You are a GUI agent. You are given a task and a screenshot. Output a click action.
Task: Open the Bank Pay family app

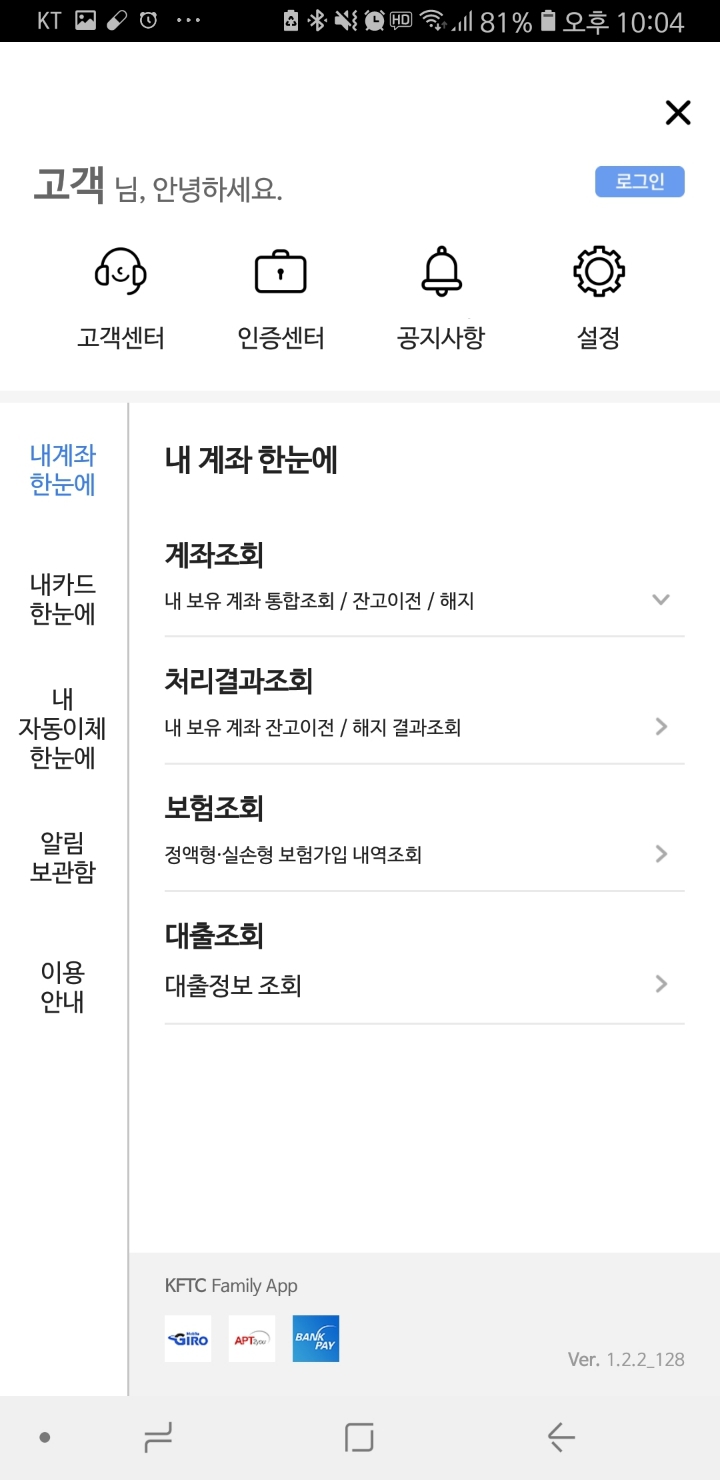pyautogui.click(x=316, y=1338)
